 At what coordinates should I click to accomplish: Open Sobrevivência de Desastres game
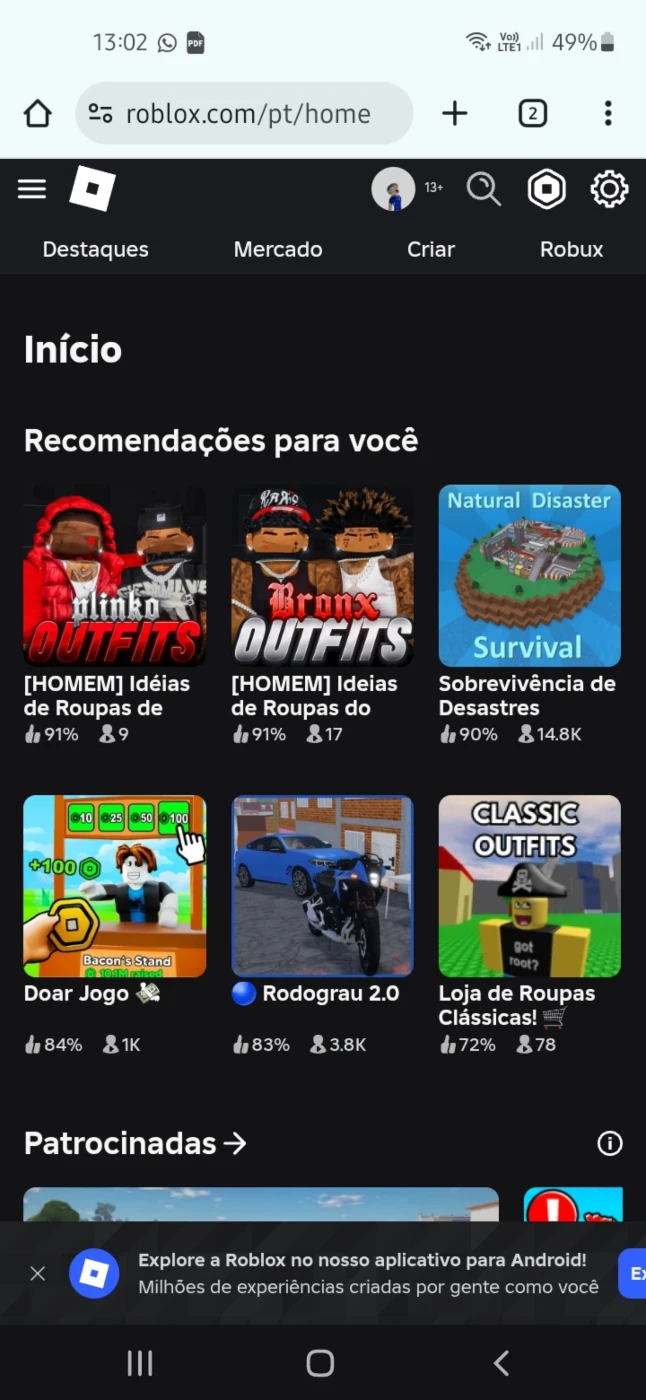click(x=530, y=615)
